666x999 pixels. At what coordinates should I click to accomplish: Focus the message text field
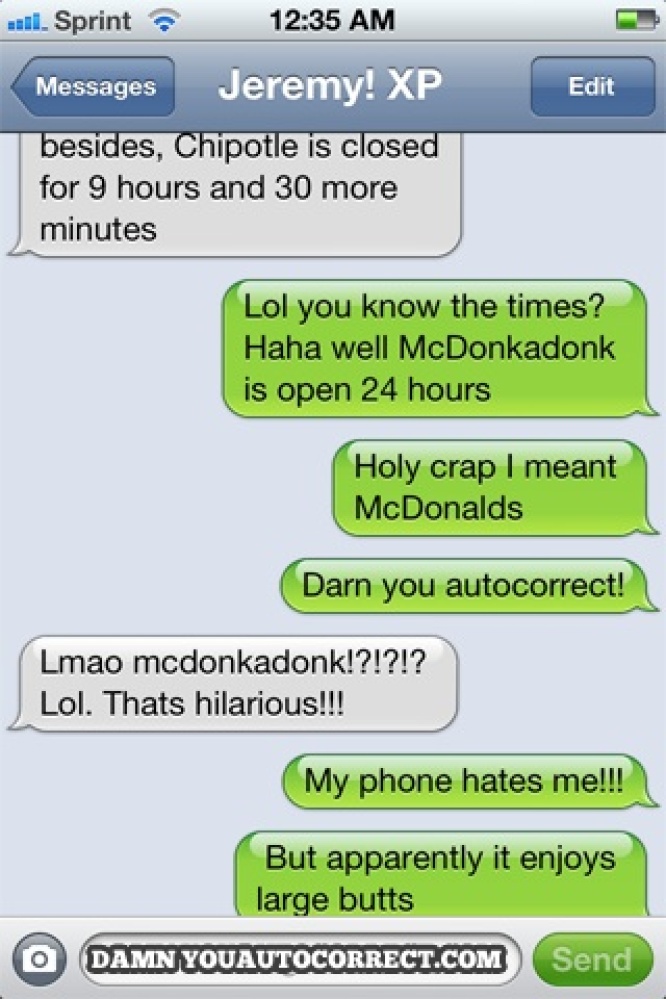300,960
